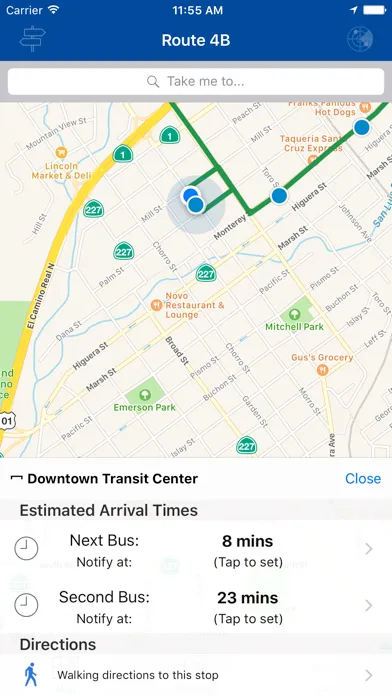Set notification for Second Bus
Image resolution: width=392 pixels, height=696 pixels.
[x=196, y=606]
